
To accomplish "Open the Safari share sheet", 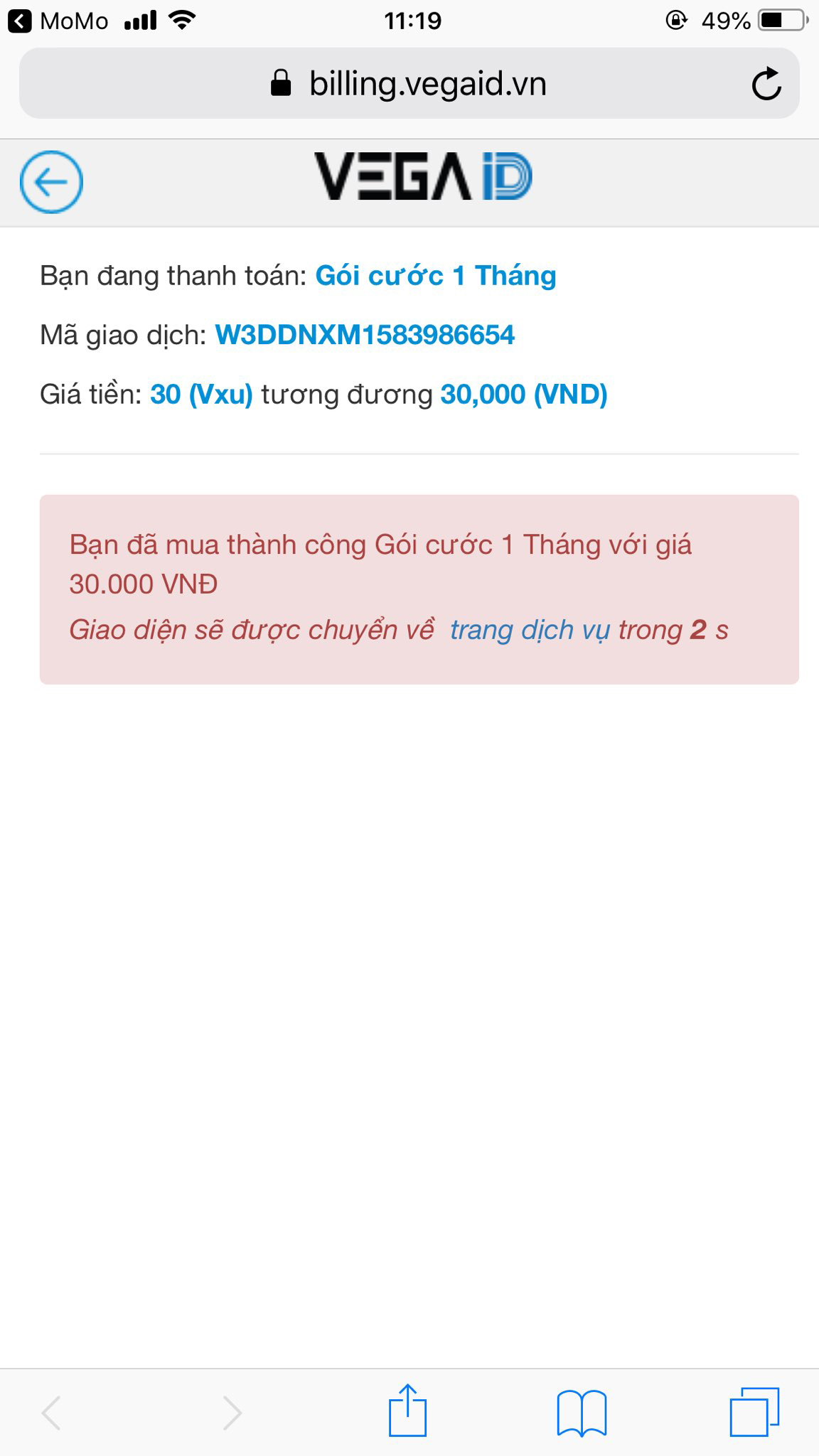I will [x=408, y=1410].
